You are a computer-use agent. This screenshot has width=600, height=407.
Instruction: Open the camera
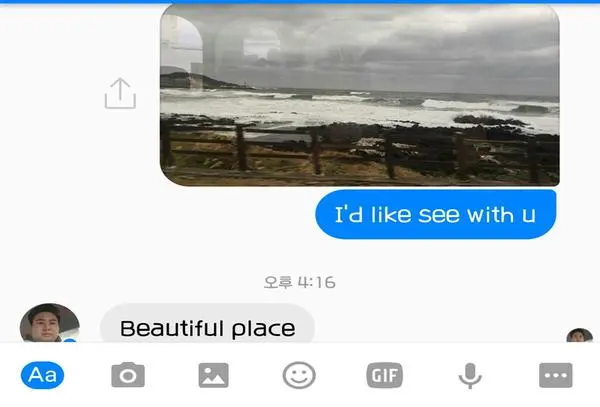tap(127, 376)
